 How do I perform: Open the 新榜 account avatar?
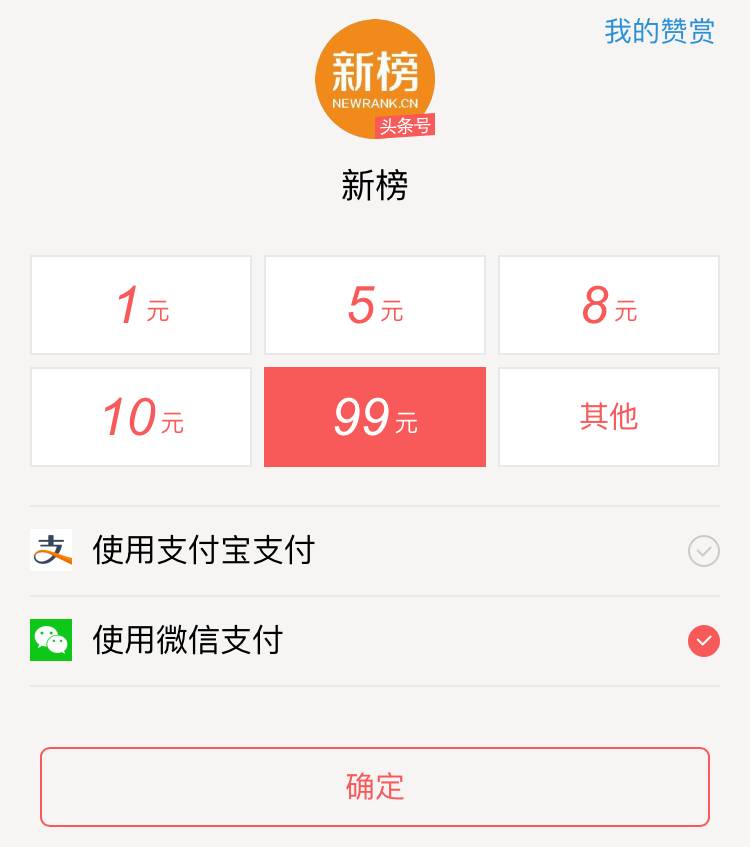375,79
